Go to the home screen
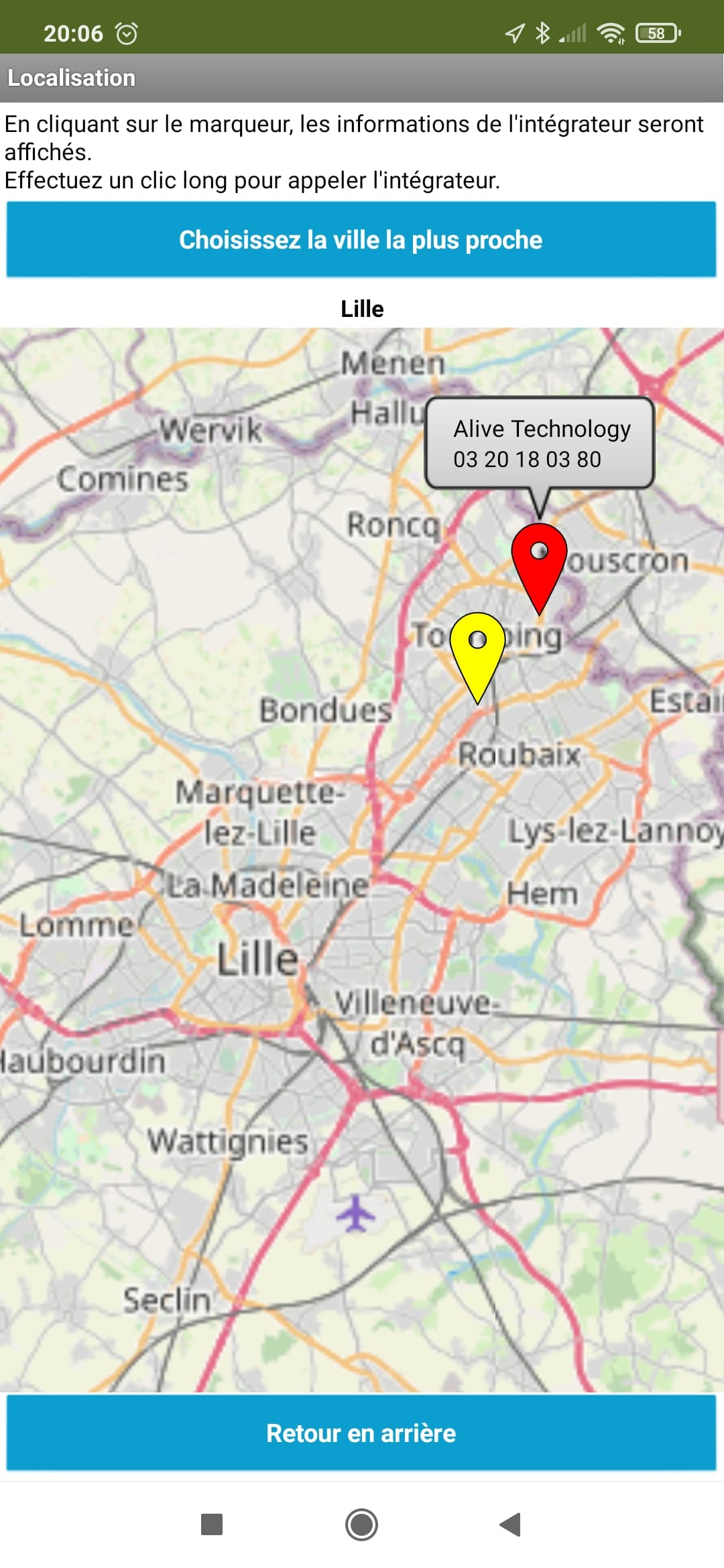 click(x=361, y=1524)
